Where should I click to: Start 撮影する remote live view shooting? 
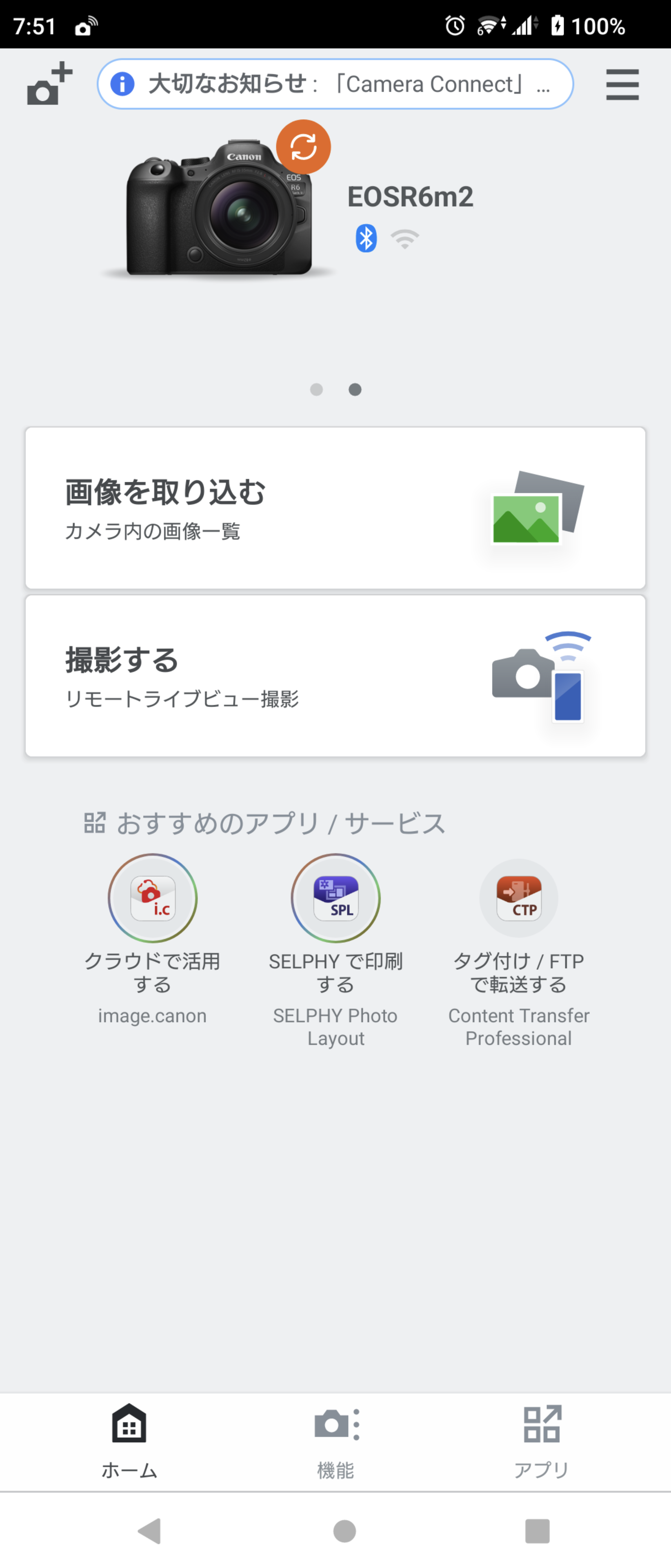(335, 676)
